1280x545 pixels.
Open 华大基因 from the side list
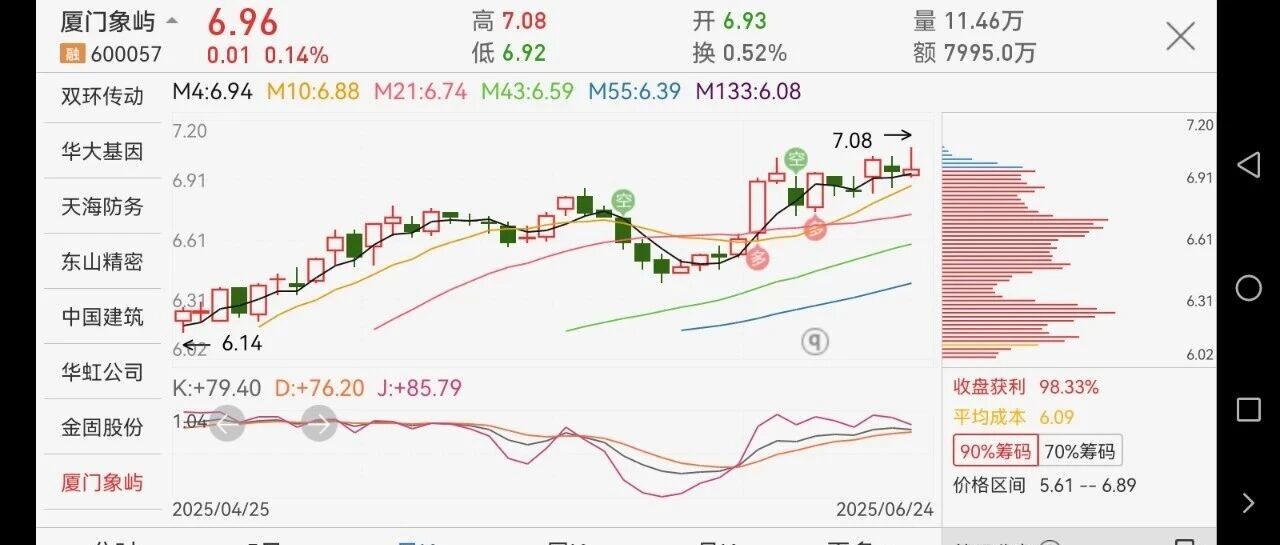click(102, 151)
